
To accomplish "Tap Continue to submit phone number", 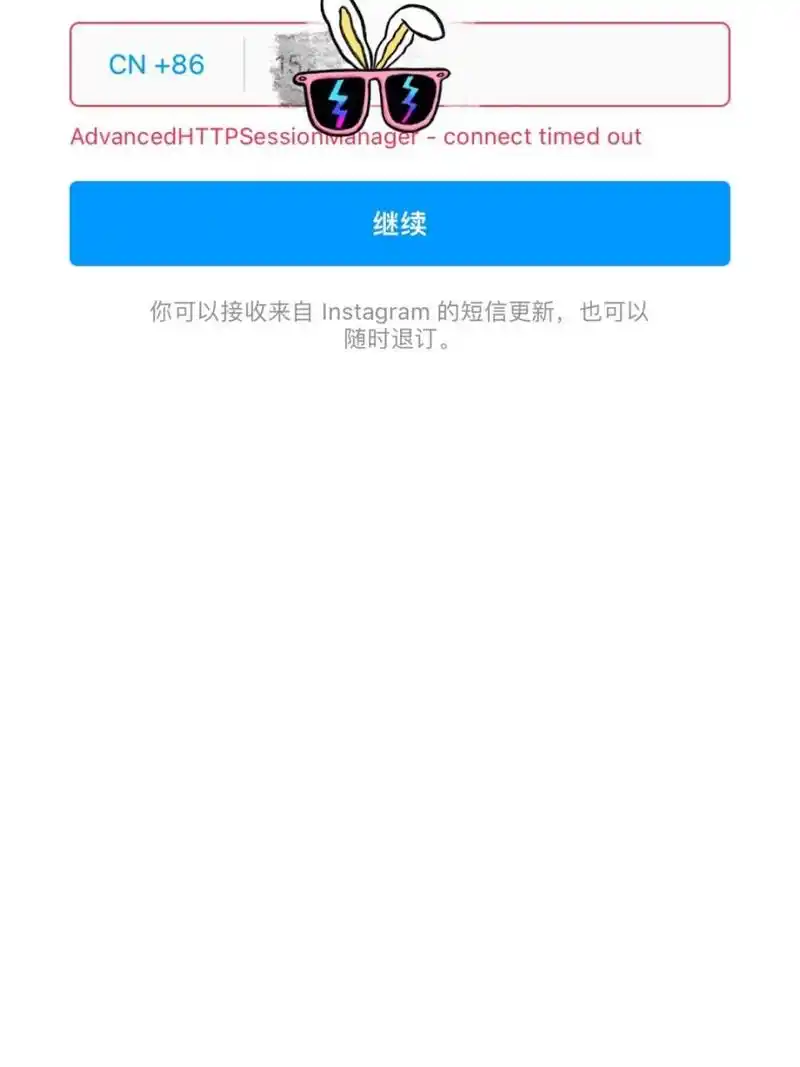I will [x=400, y=223].
